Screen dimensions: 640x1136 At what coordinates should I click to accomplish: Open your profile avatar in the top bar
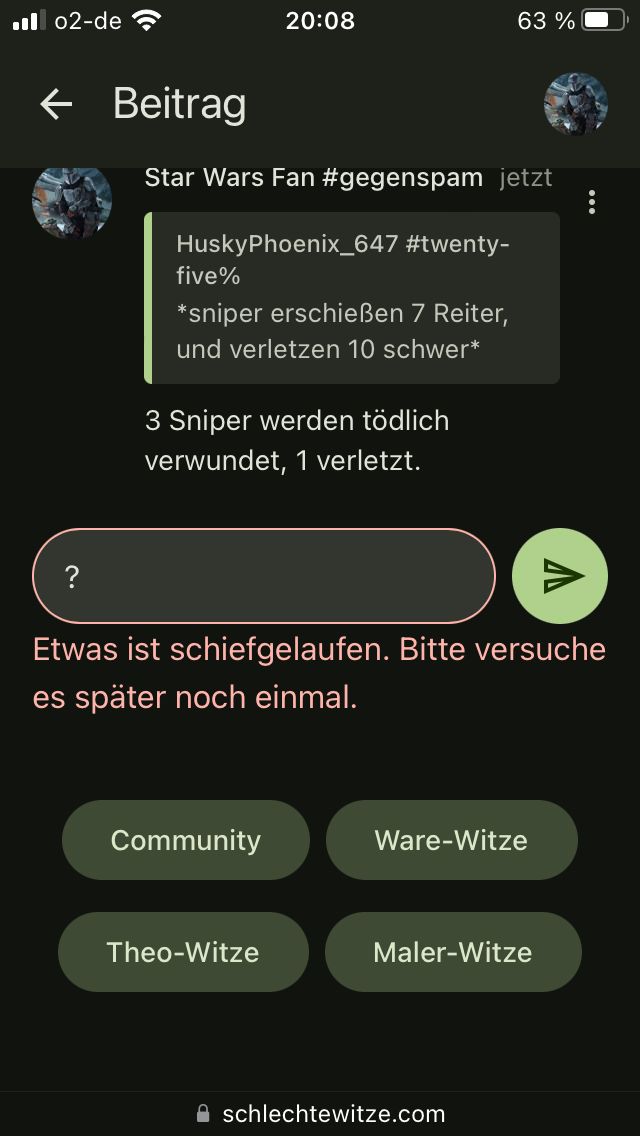(576, 104)
